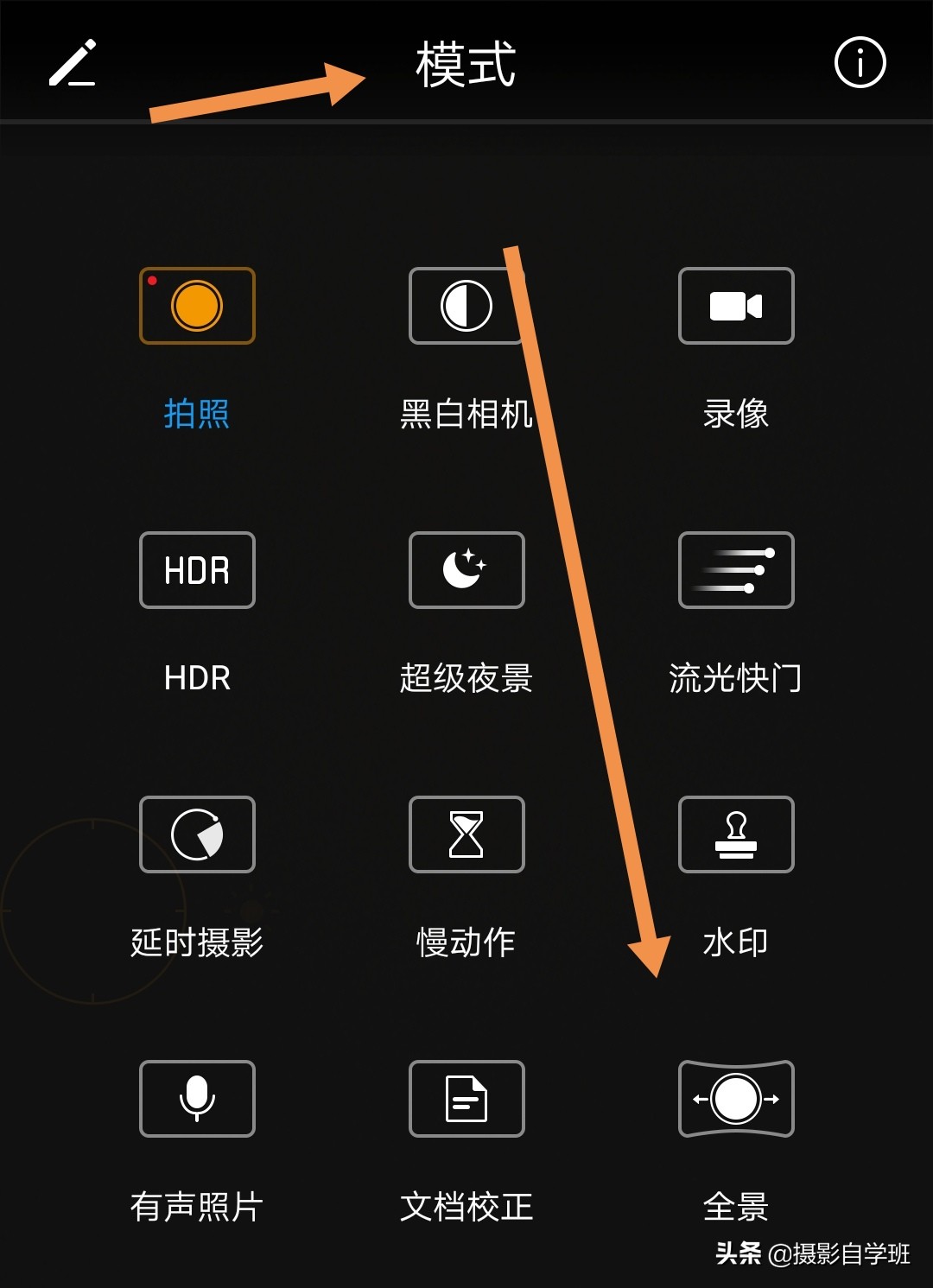Select 流光快门 light painting mode

tap(736, 571)
